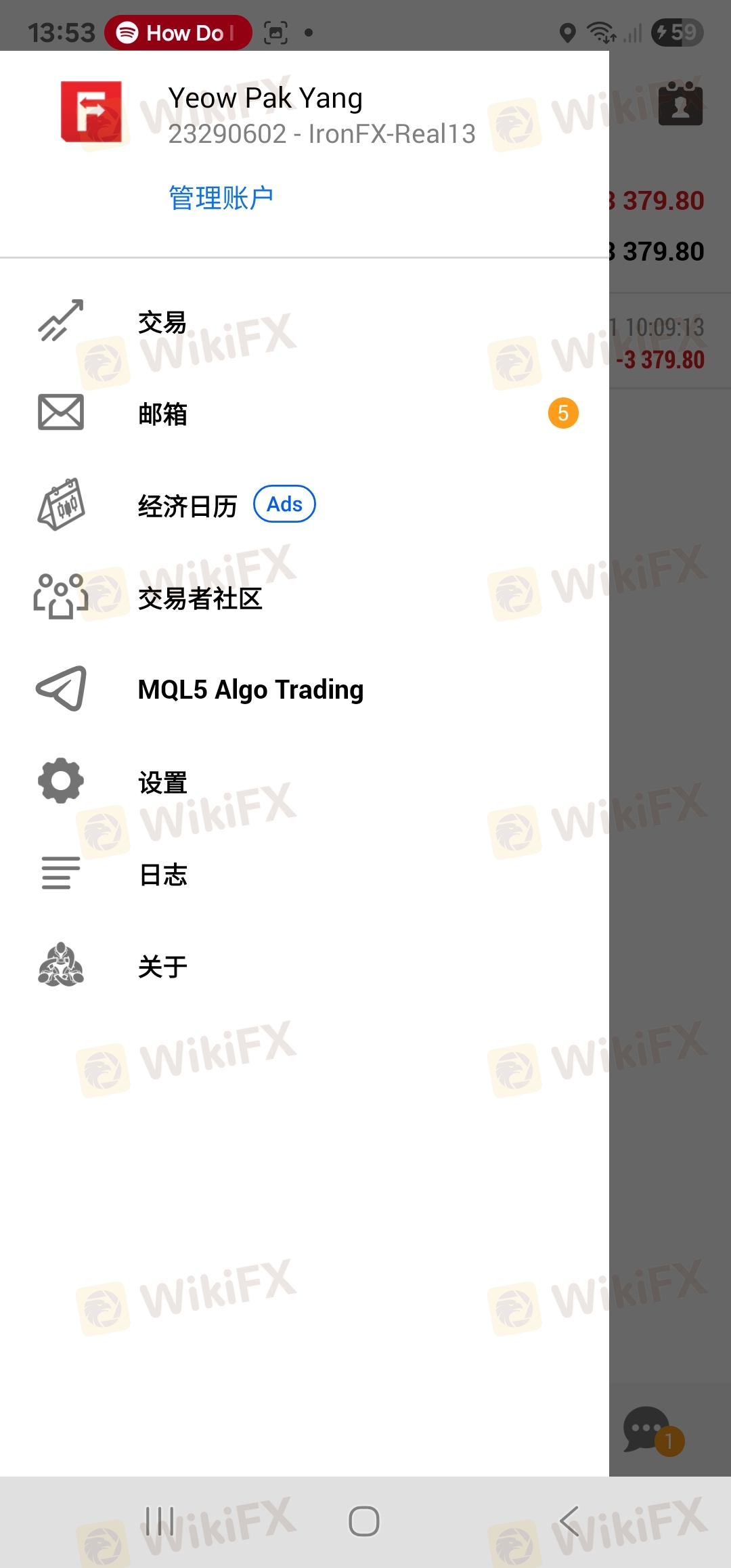Tap the system back button
Screen dimensions: 731x1568
pyautogui.click(x=569, y=1521)
